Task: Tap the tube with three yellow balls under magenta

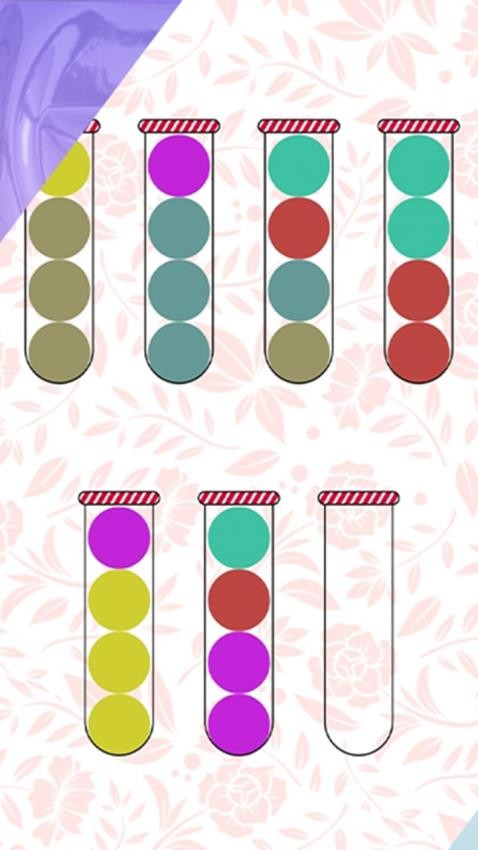Action: pos(119,623)
